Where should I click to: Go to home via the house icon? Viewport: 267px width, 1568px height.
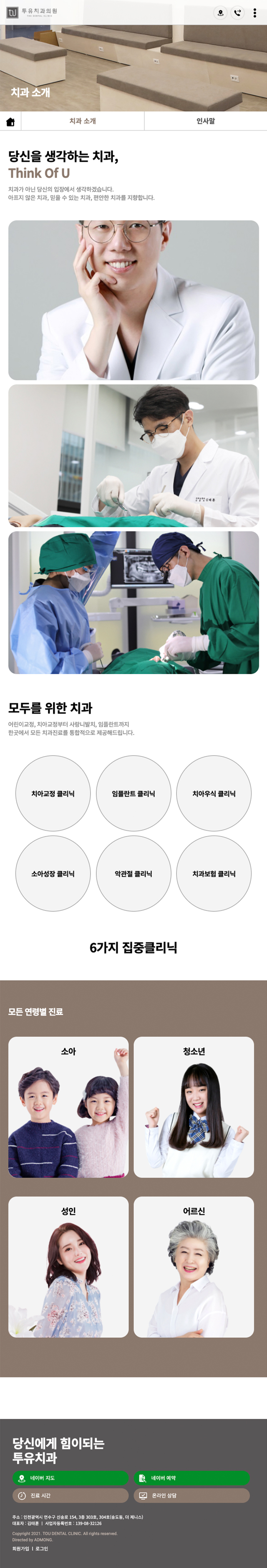coord(10,122)
